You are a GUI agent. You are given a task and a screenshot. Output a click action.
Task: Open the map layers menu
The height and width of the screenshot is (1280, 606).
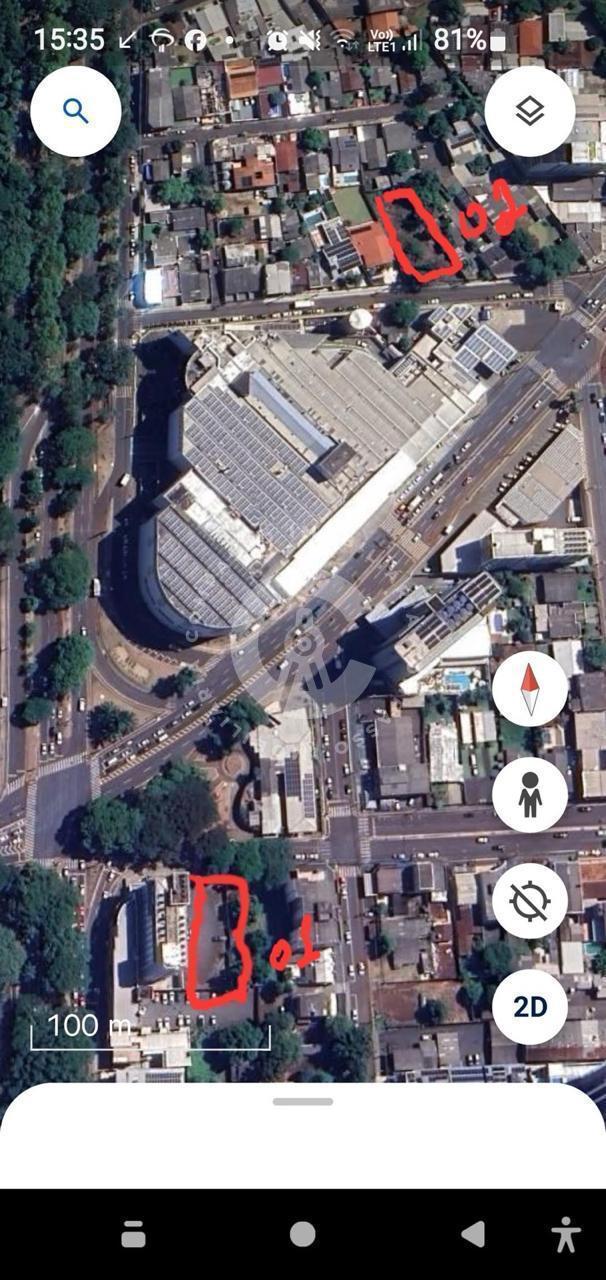point(530,111)
